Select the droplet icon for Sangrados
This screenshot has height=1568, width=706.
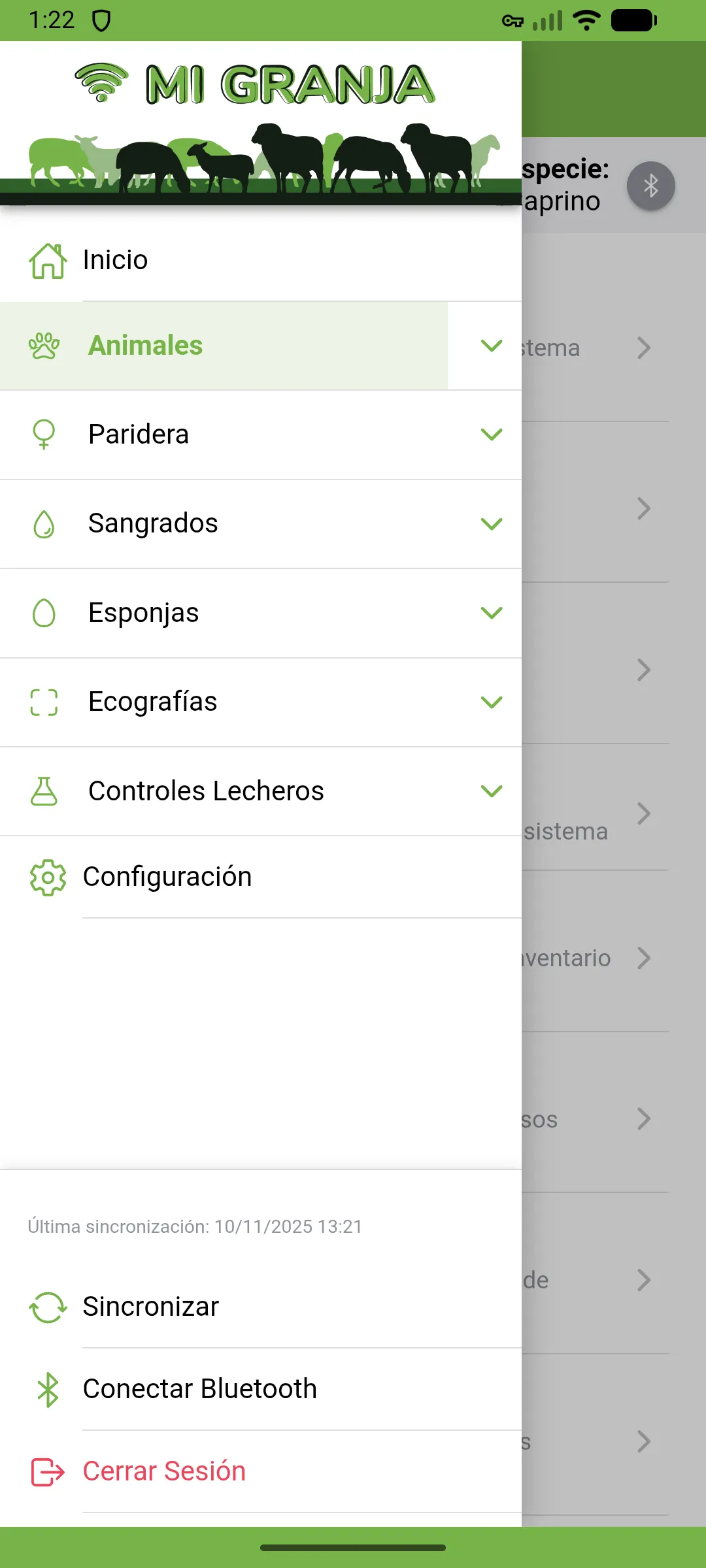pyautogui.click(x=43, y=523)
